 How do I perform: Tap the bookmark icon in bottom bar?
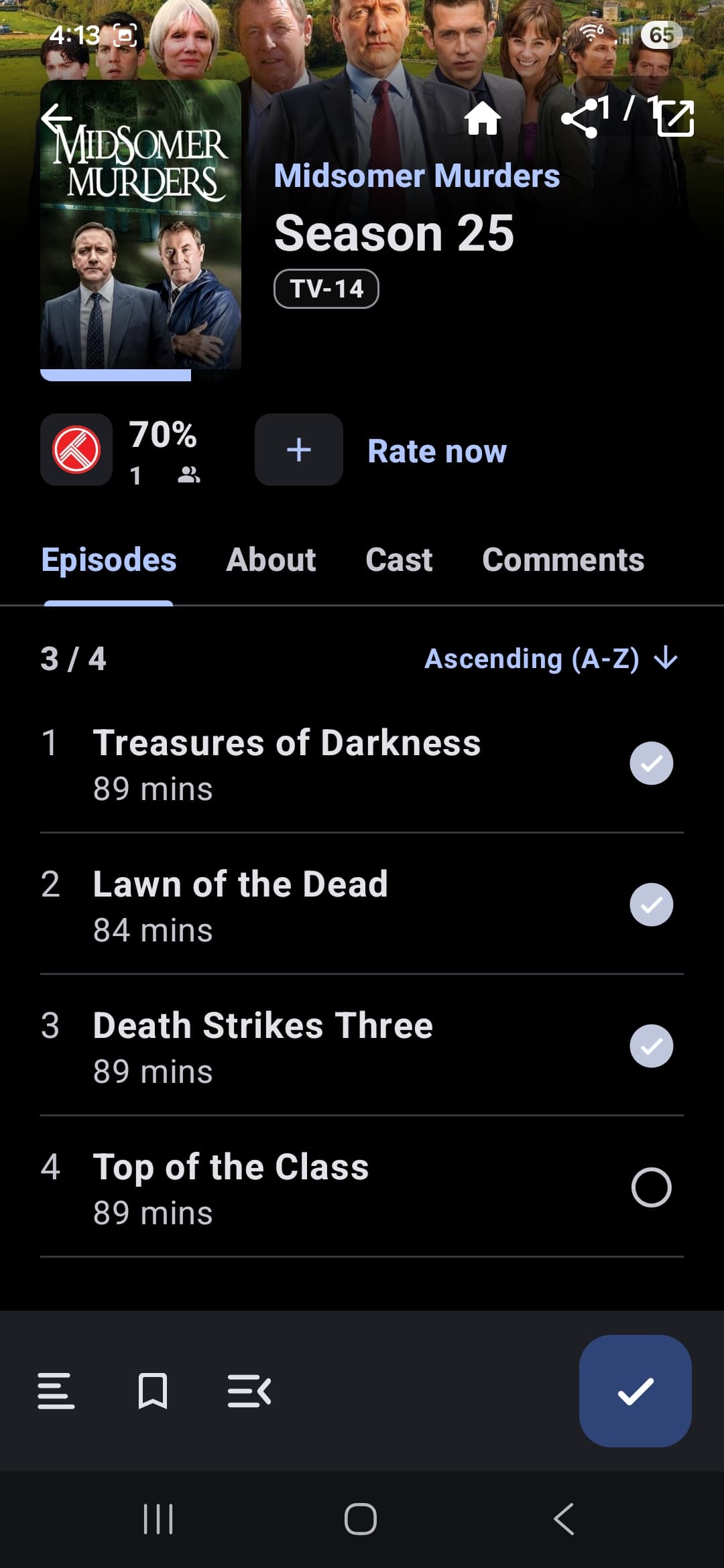point(152,1391)
